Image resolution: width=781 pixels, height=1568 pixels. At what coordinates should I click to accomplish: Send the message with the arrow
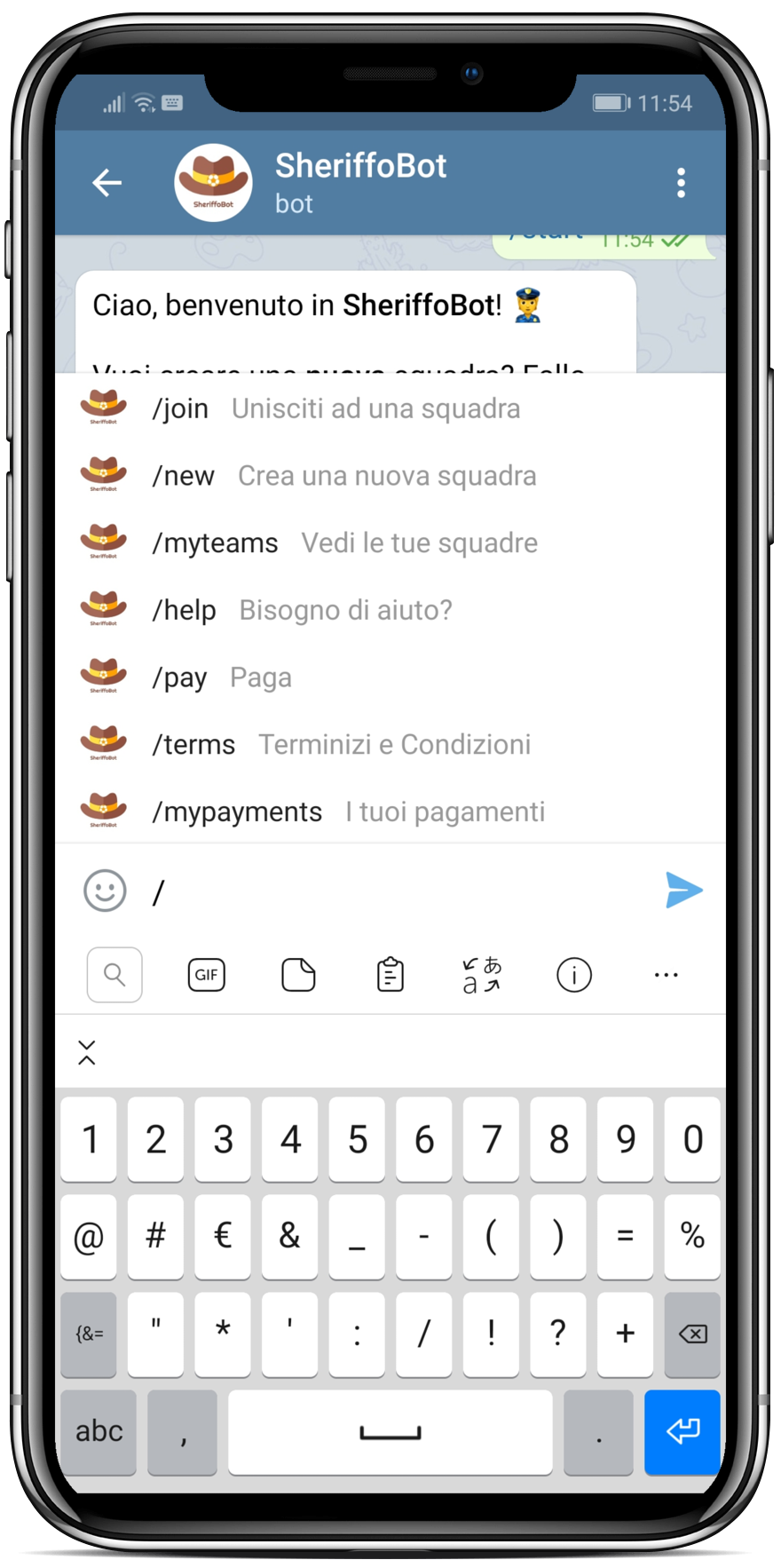[x=683, y=891]
